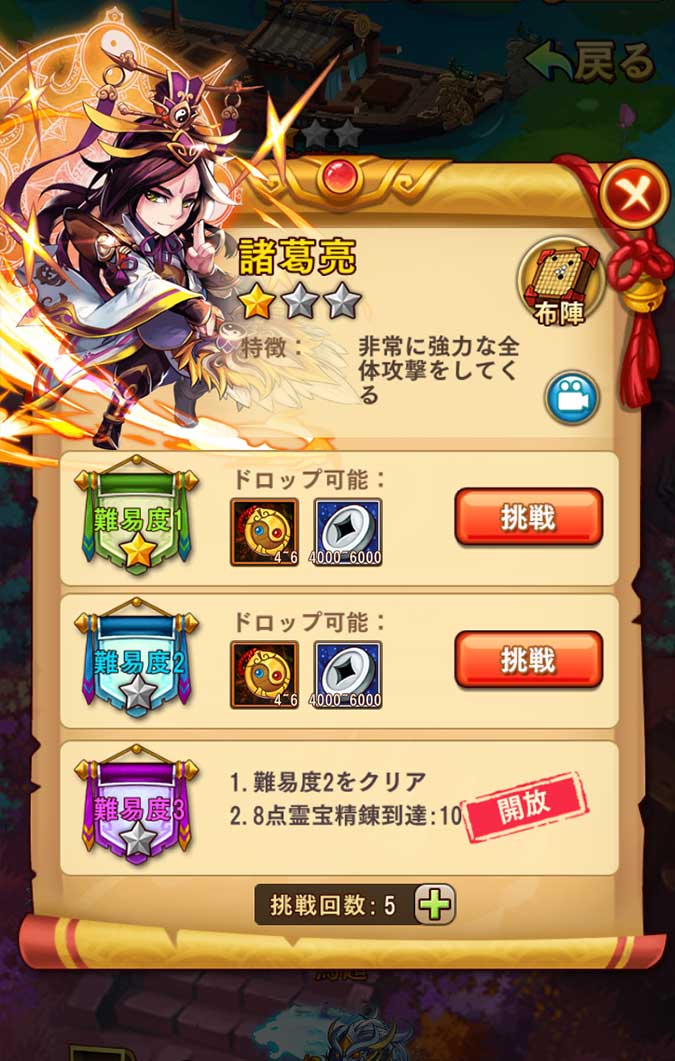Start the 挑戦 for 難易度2
Viewport: 675px width, 1061px height.
[528, 659]
